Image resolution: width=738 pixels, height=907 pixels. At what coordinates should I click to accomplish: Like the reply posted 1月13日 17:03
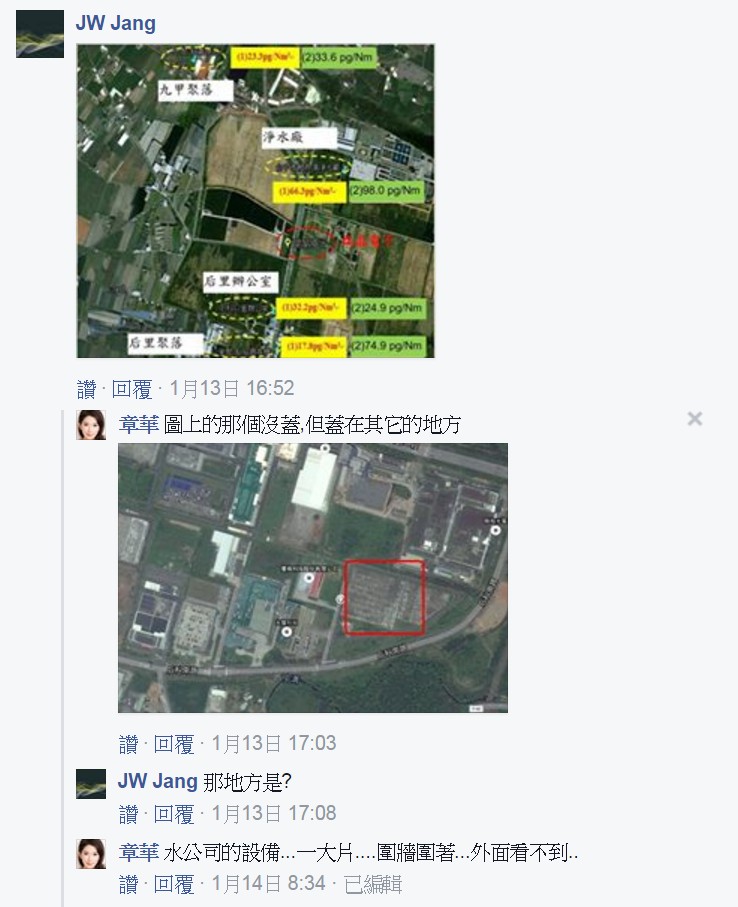pos(129,744)
